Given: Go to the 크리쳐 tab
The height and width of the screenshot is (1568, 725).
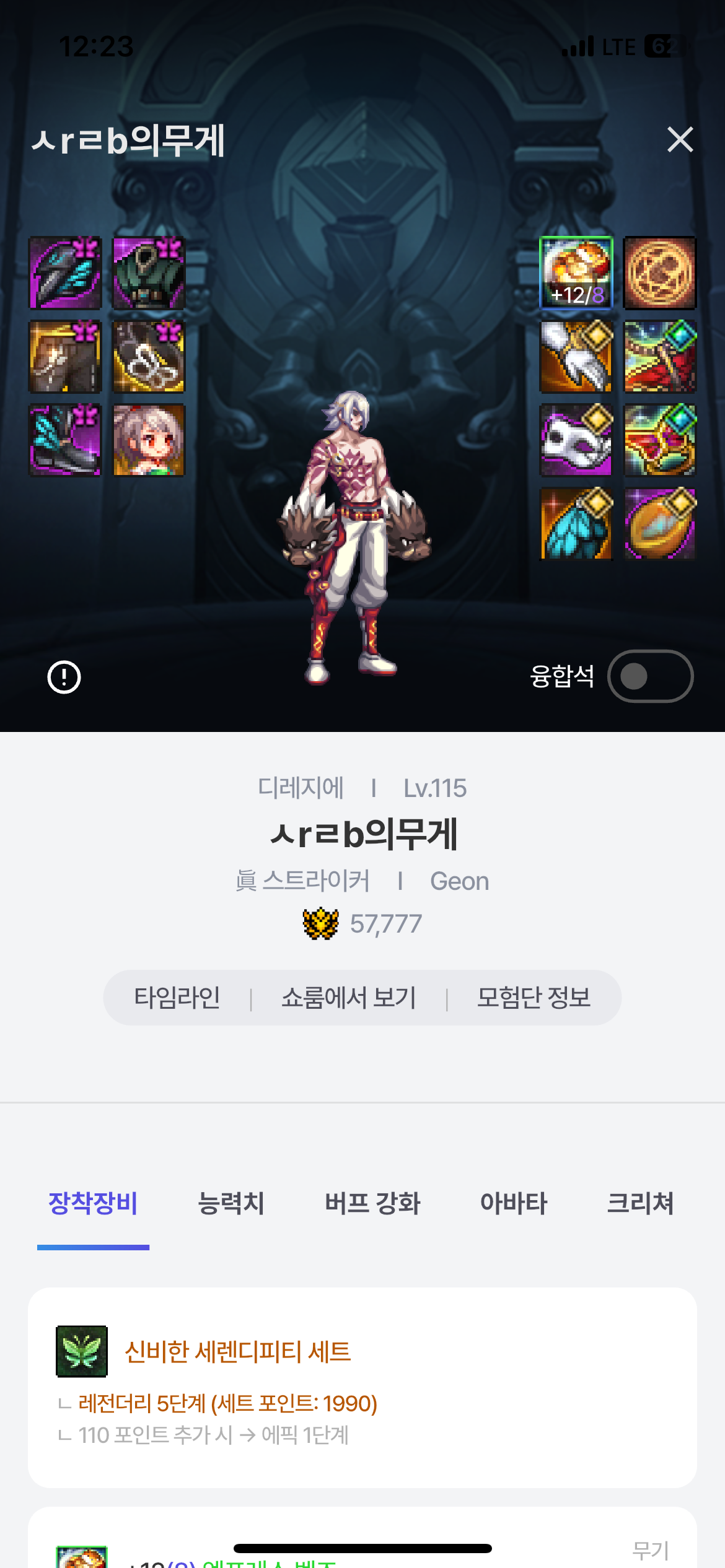Looking at the screenshot, I should point(640,1203).
